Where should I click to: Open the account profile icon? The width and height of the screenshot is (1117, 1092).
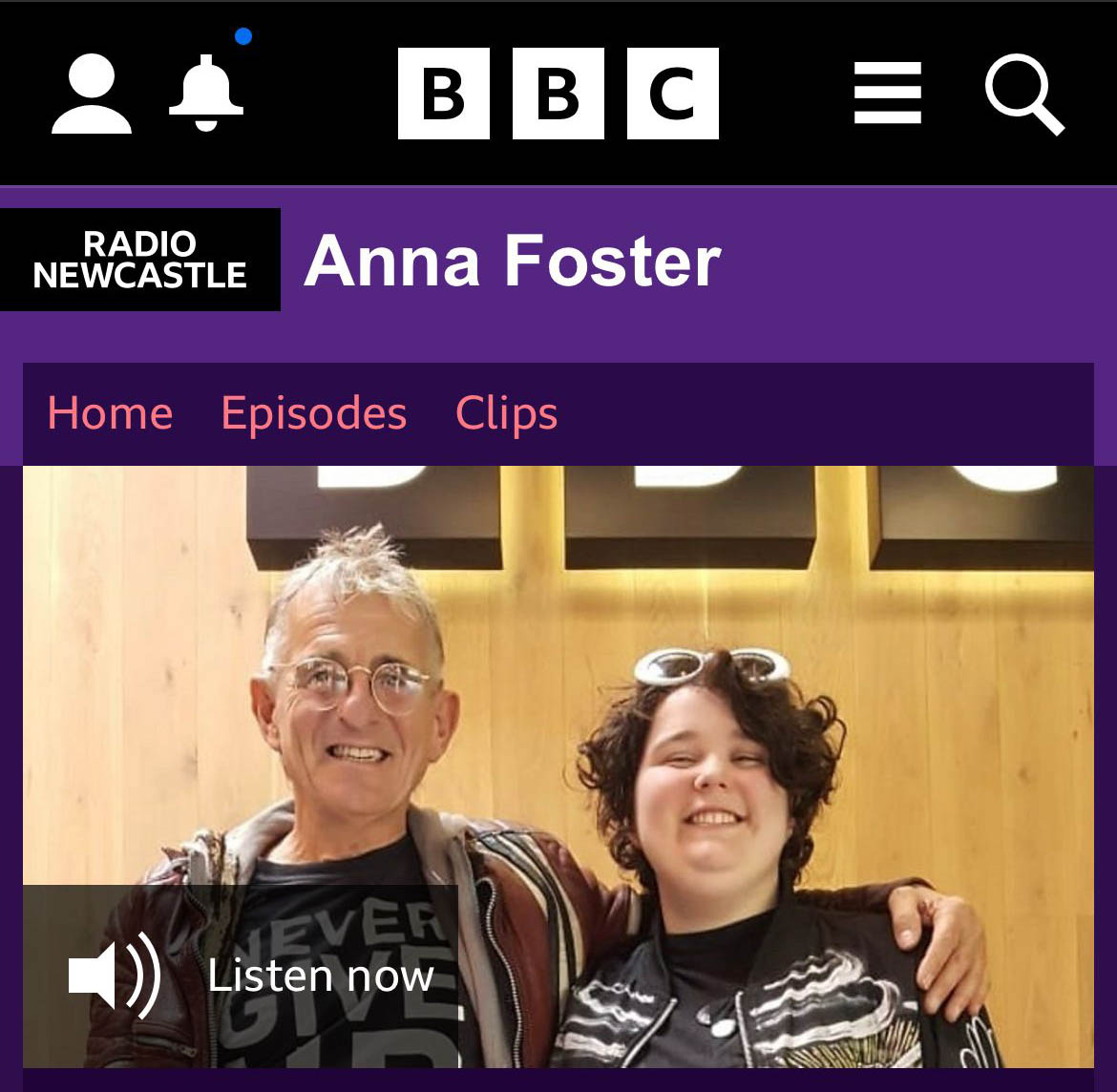[92, 94]
